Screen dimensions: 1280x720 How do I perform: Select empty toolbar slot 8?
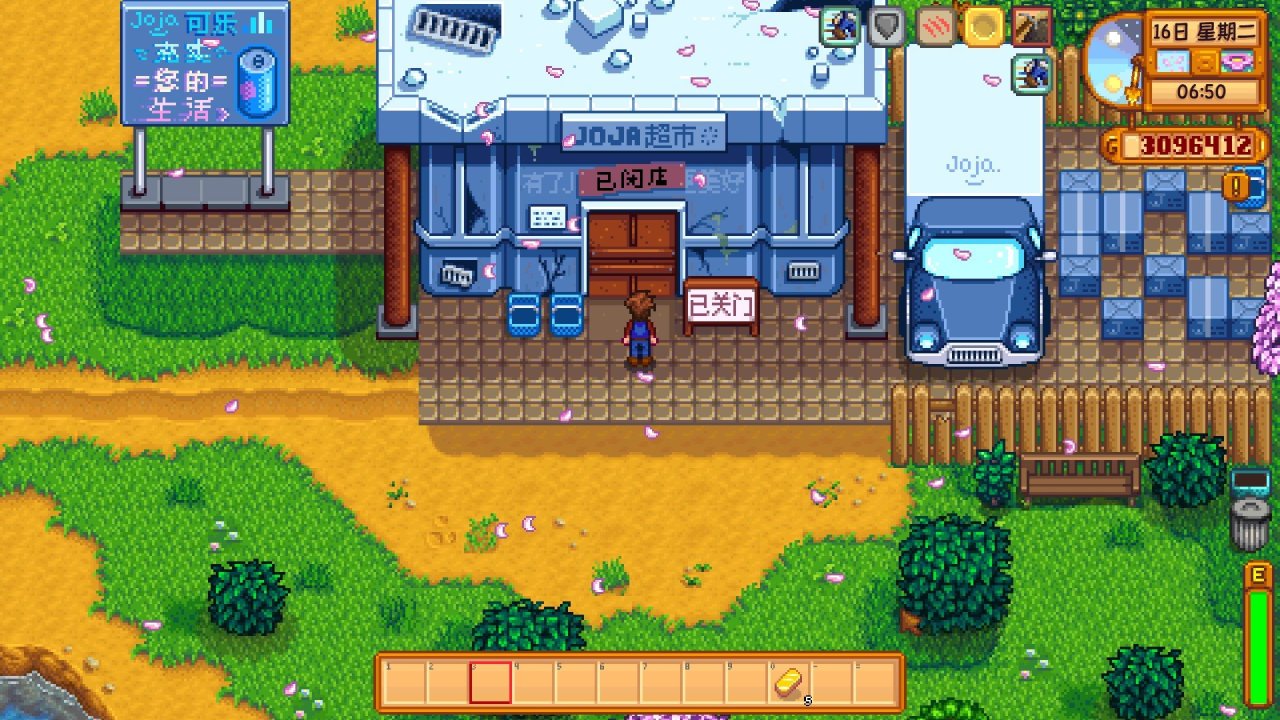[x=705, y=682]
